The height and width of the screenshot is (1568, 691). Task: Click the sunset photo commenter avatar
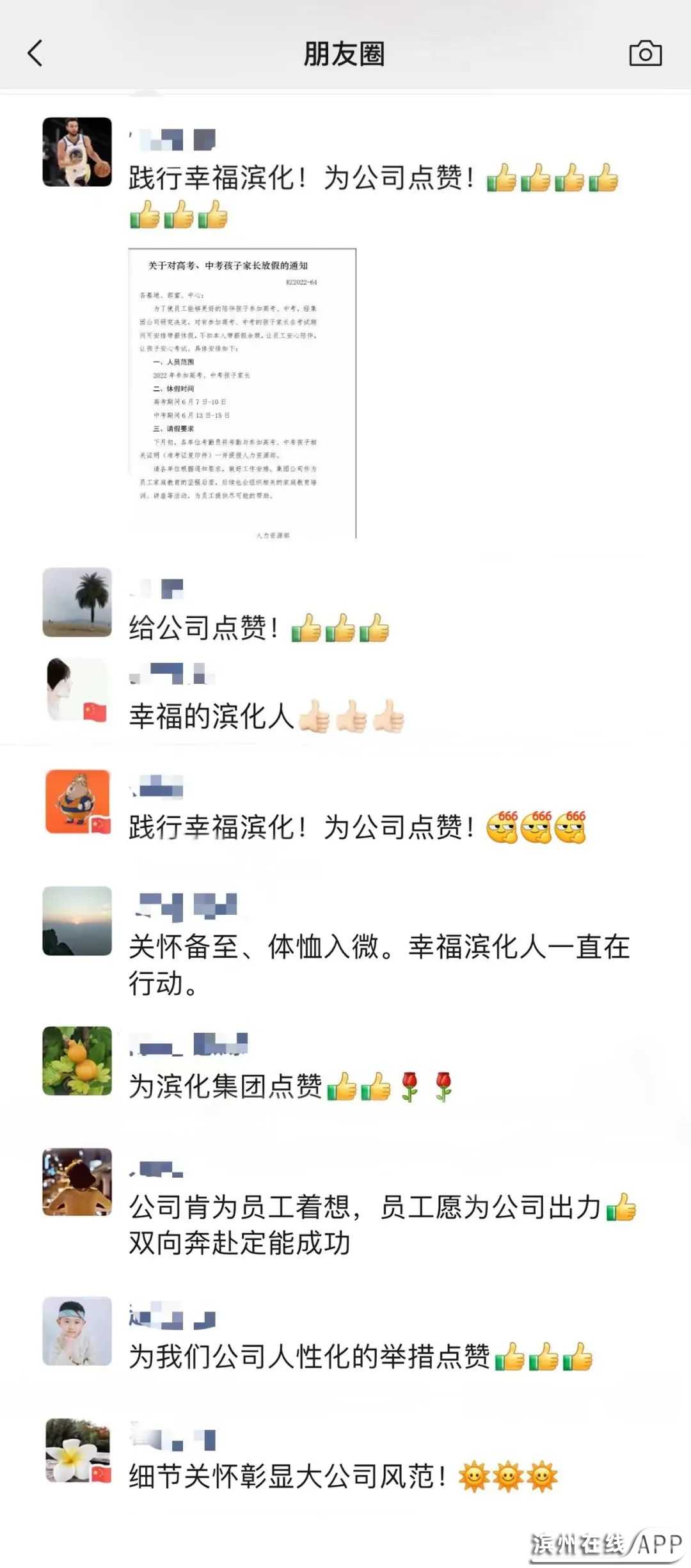coord(77,921)
